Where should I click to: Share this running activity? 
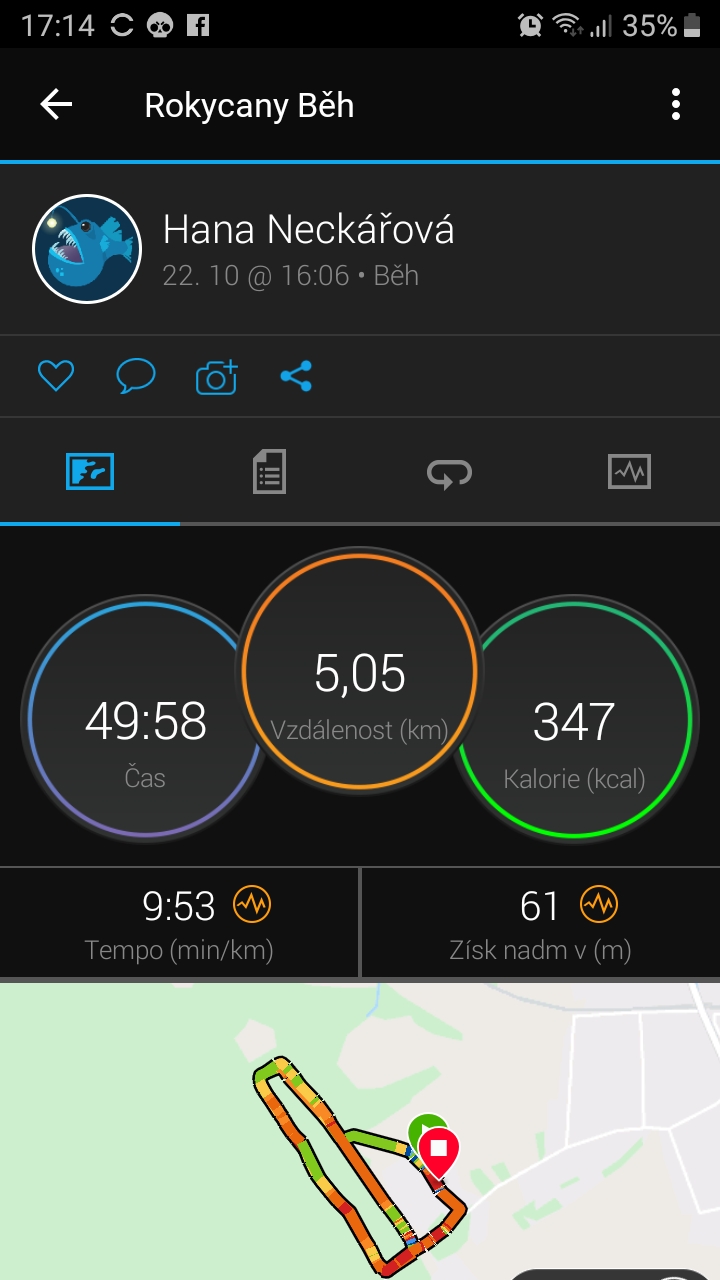296,376
